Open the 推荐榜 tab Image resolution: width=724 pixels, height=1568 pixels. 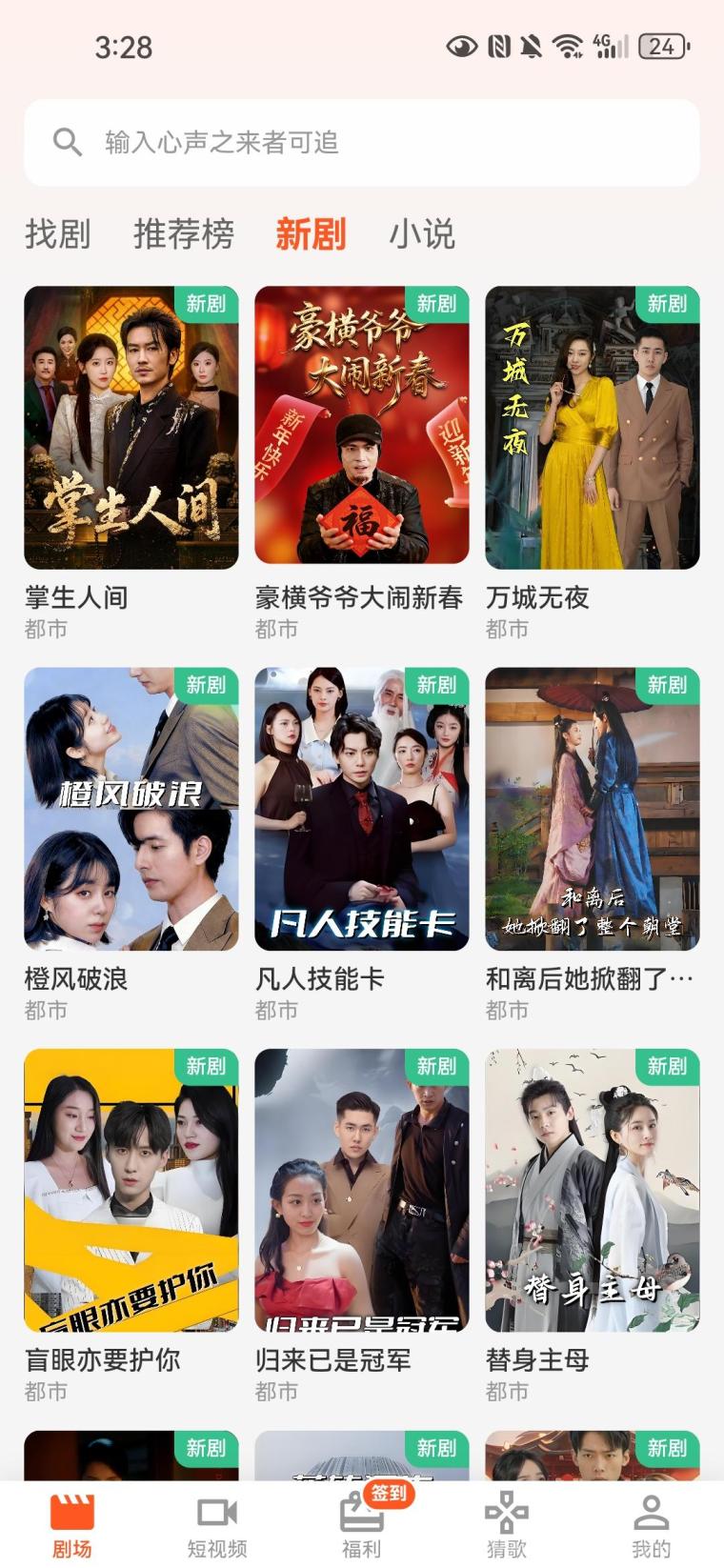click(x=183, y=233)
